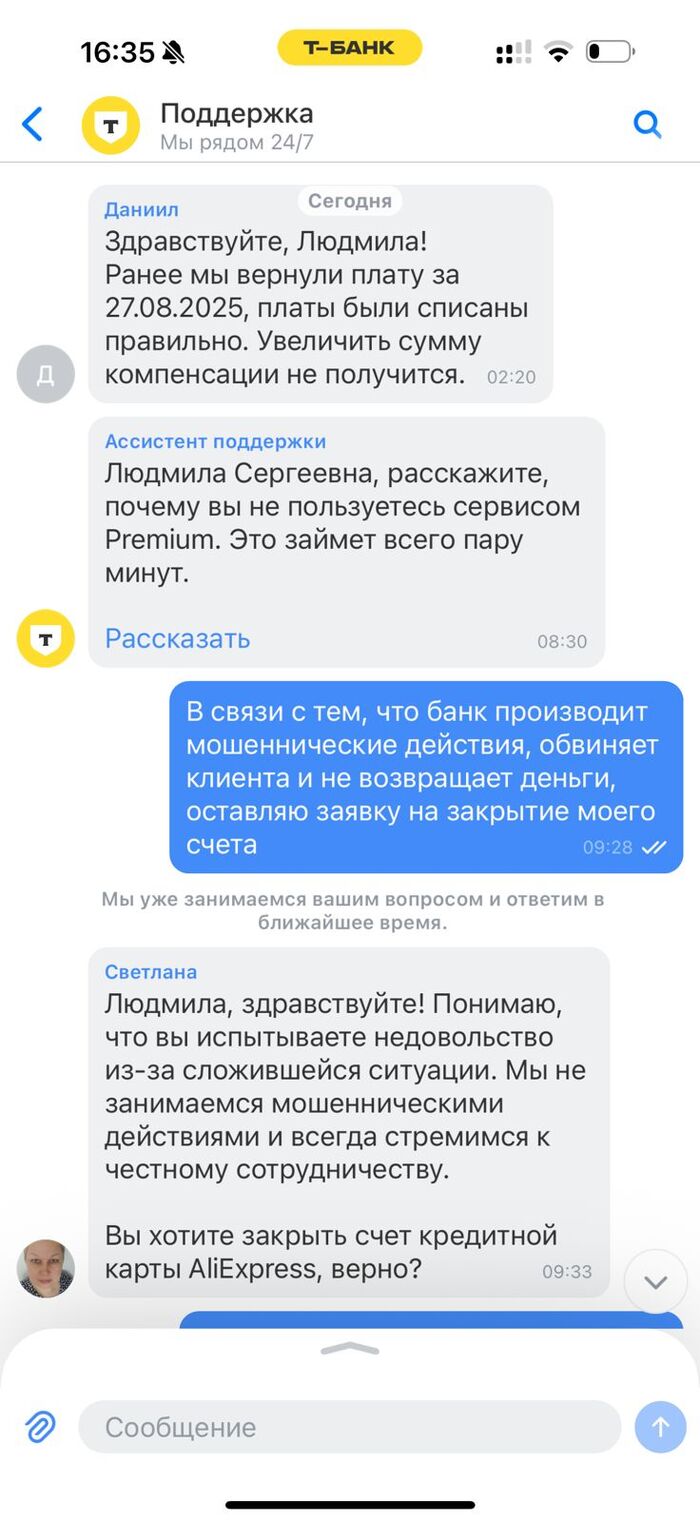Search within the support chat
This screenshot has width=700, height=1522.
(648, 125)
